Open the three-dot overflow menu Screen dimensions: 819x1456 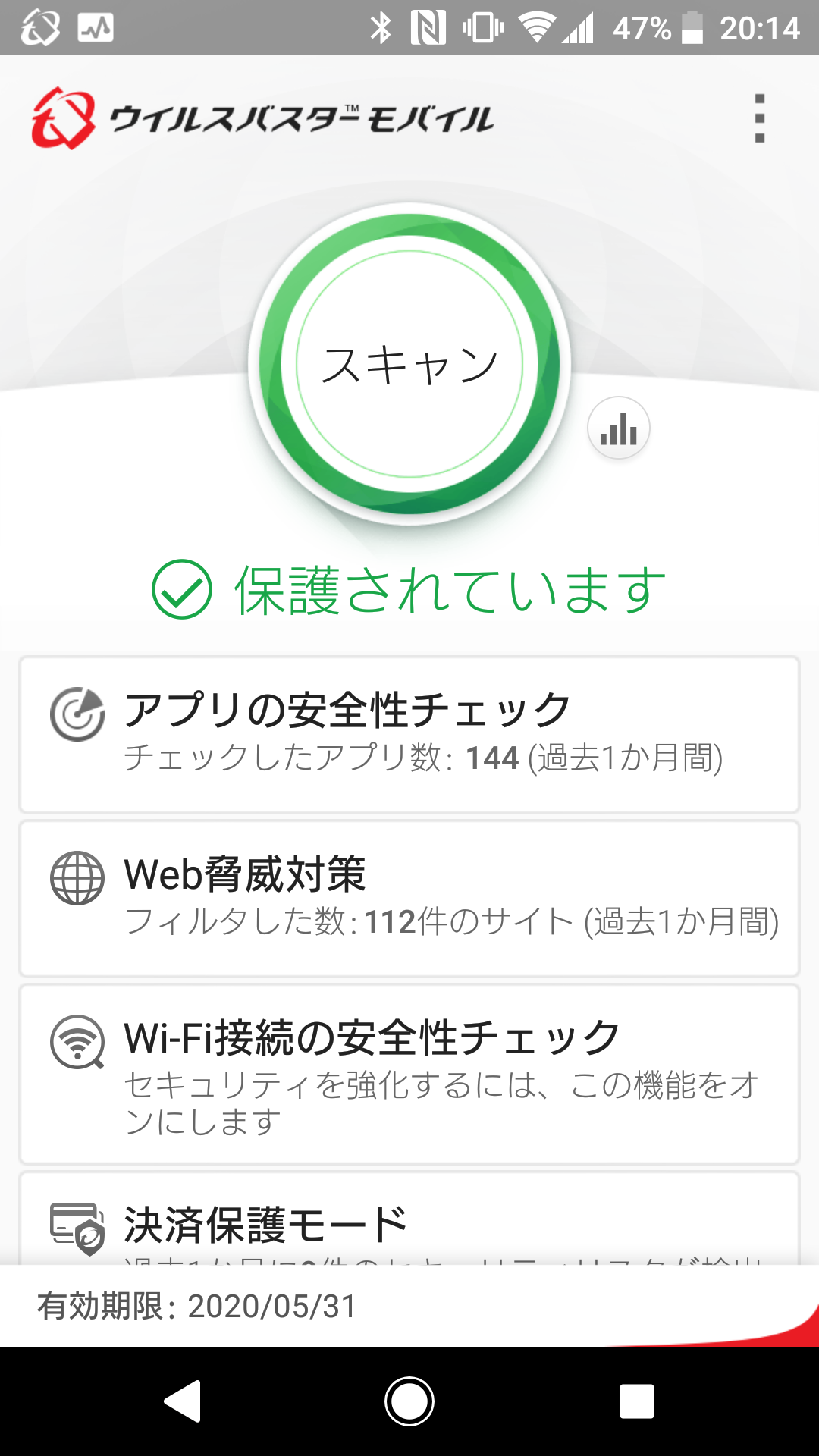(760, 118)
